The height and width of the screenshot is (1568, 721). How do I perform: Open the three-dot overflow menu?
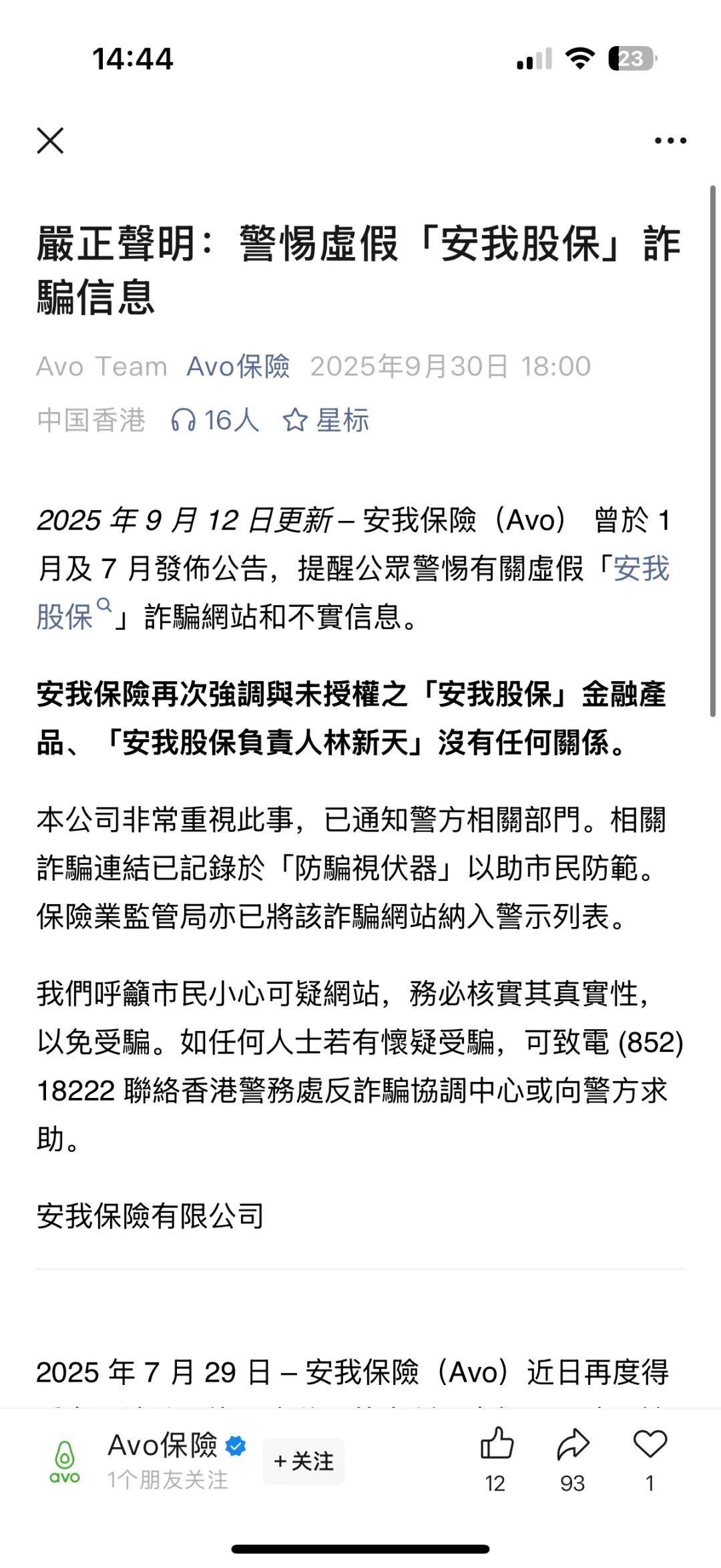point(670,140)
